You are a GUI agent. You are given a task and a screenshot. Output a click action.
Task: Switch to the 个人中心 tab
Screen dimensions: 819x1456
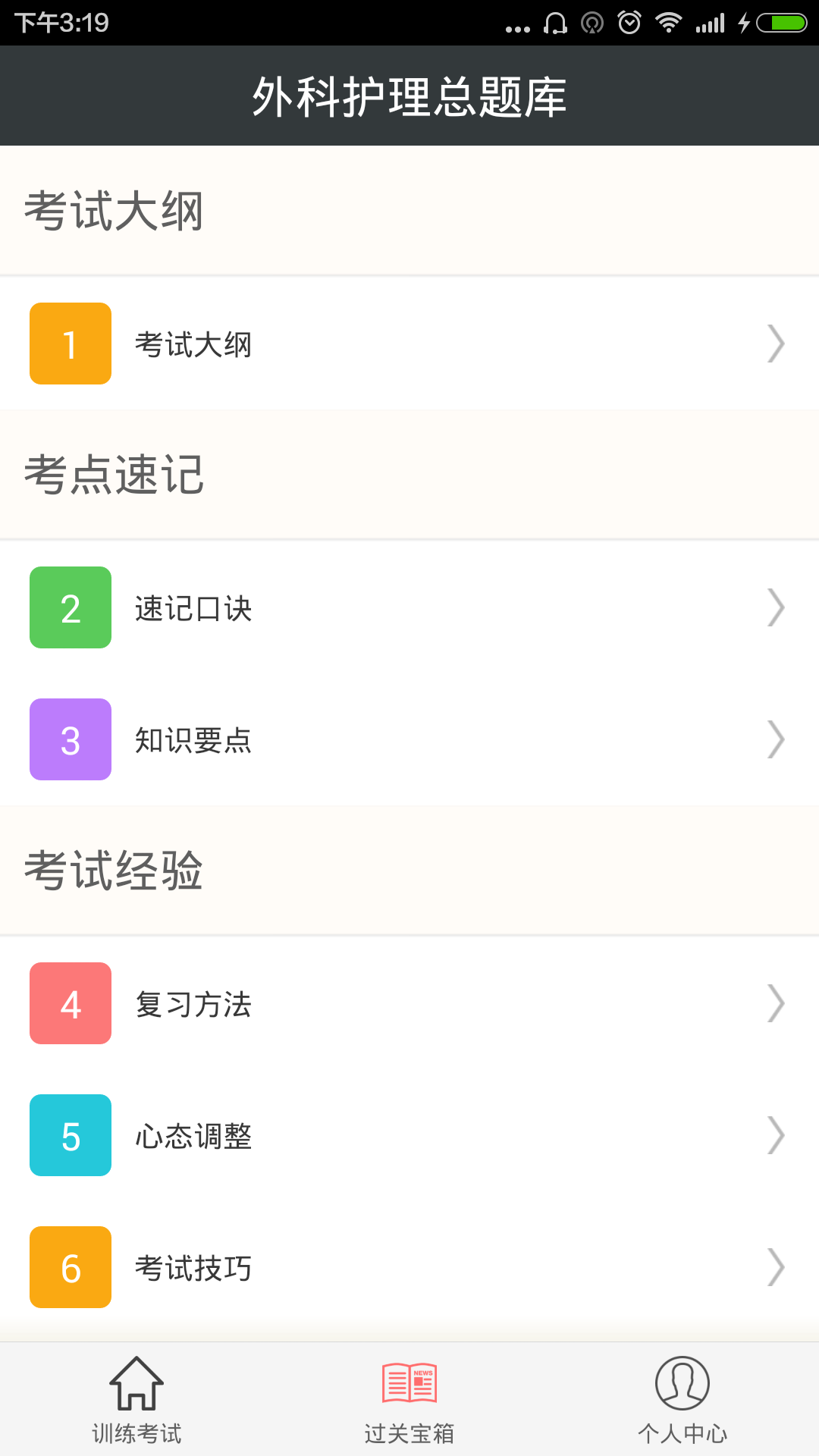click(x=681, y=1403)
